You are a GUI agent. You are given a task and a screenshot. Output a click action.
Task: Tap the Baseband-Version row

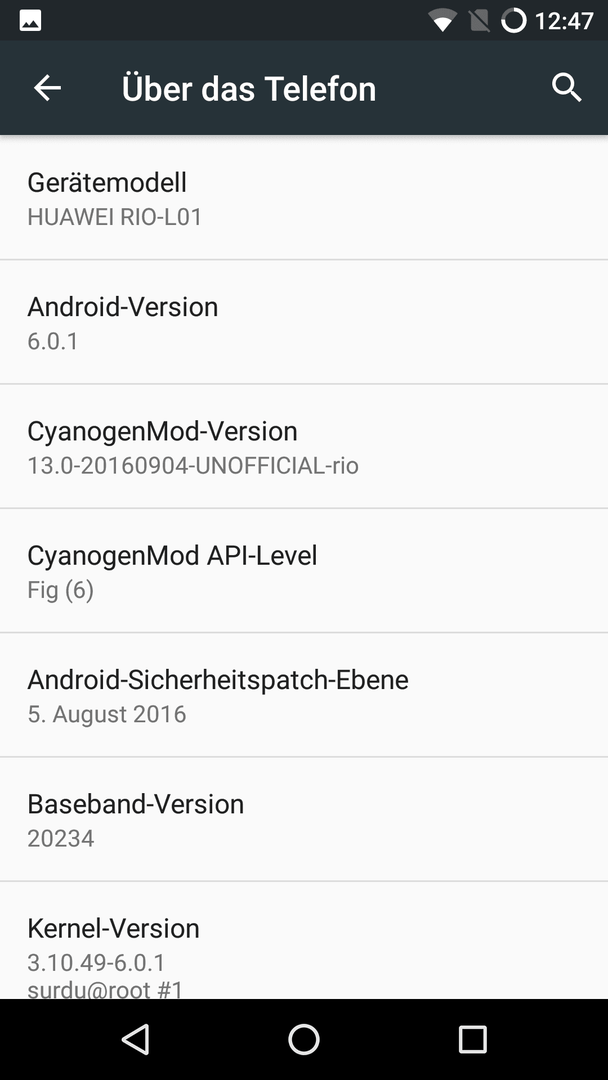[x=304, y=819]
